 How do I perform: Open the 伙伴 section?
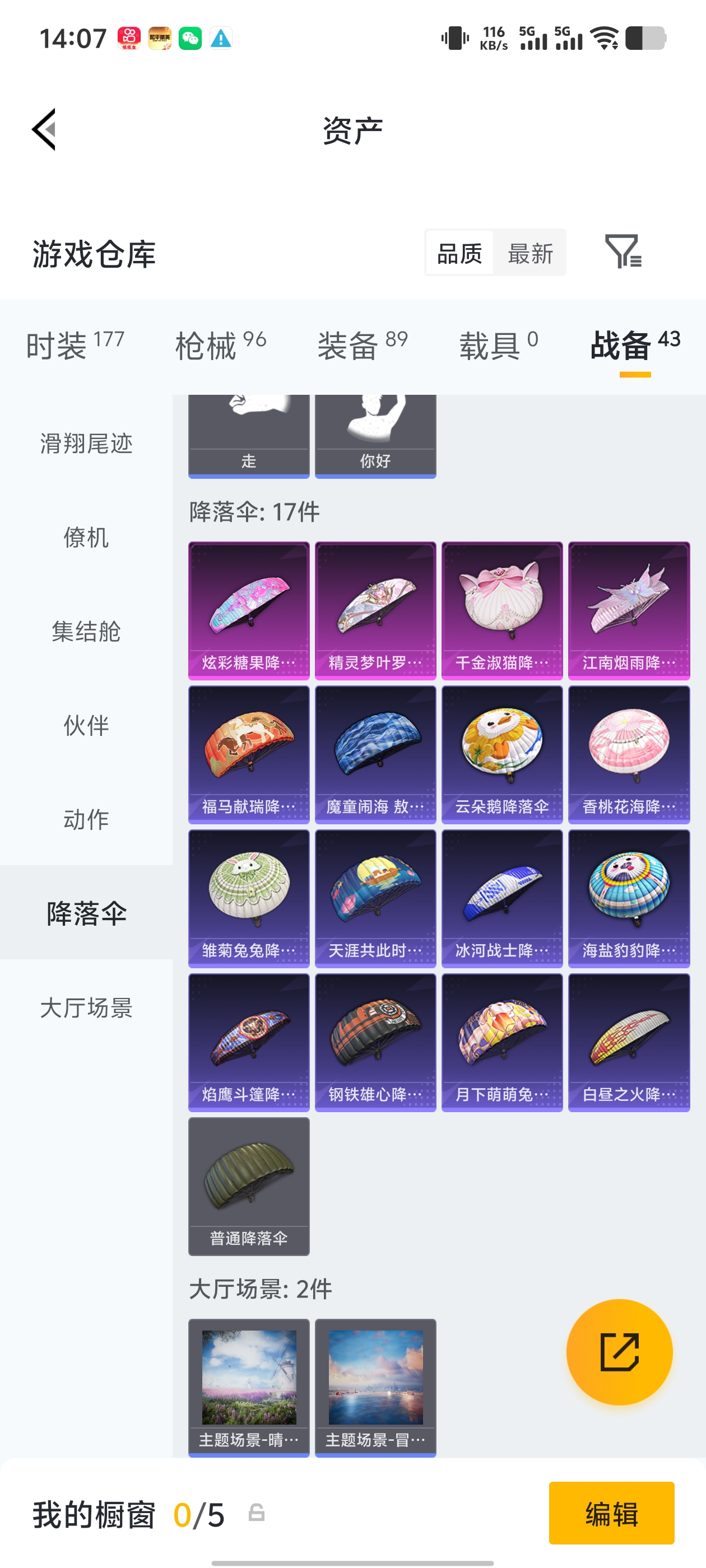point(86,726)
